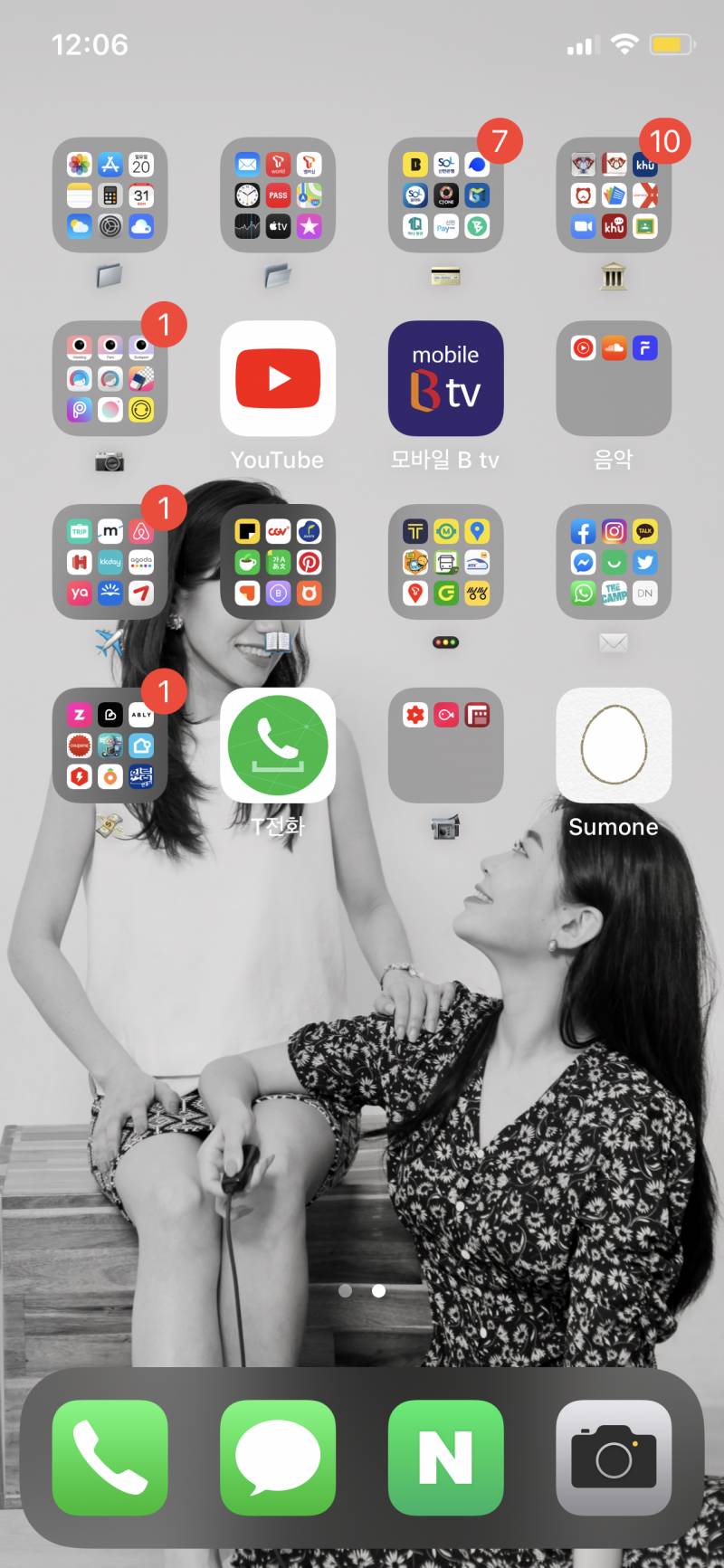Open the T전화 app

point(278,745)
